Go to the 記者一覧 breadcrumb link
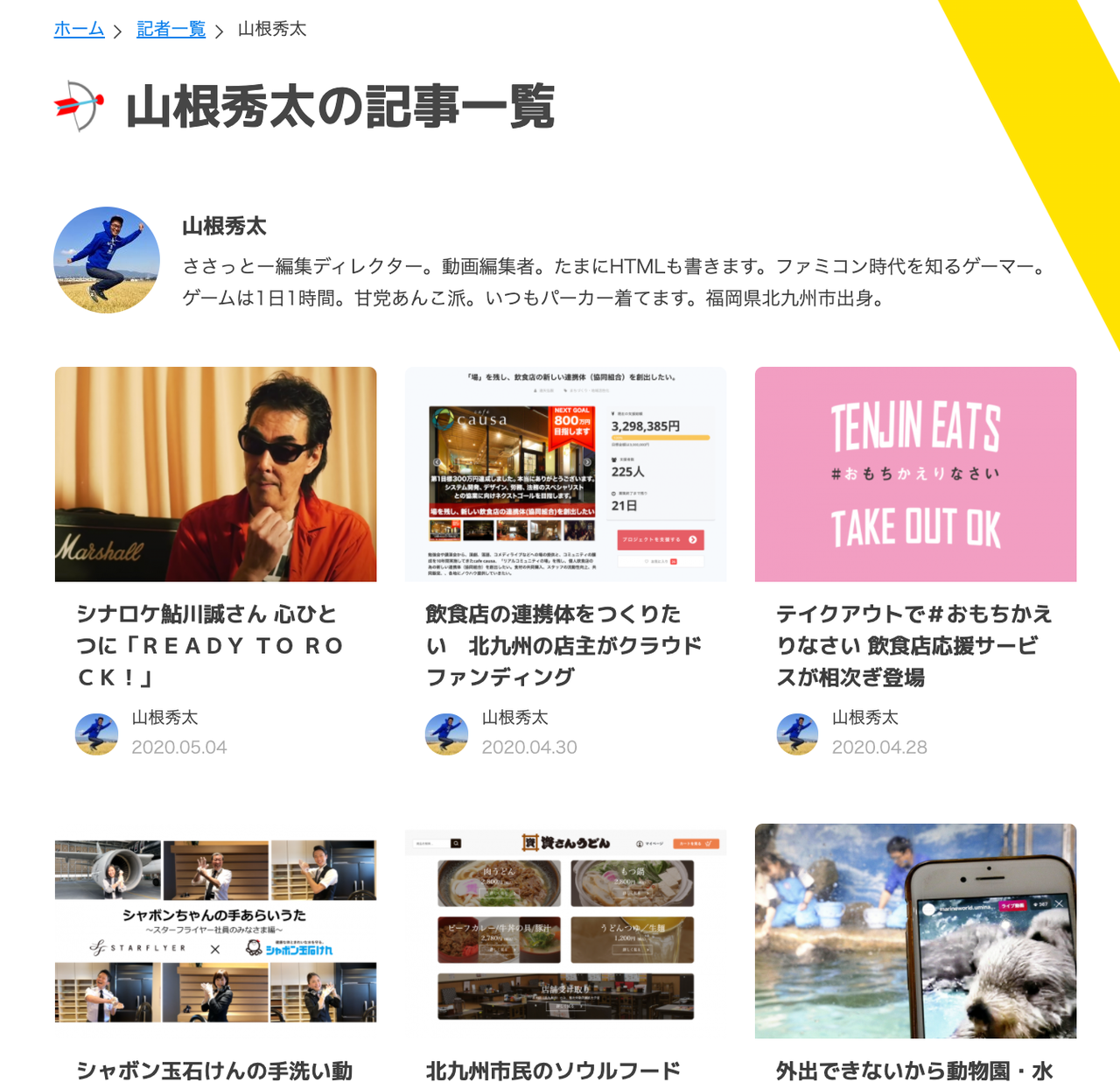Image resolution: width=1120 pixels, height=1082 pixels. (171, 29)
